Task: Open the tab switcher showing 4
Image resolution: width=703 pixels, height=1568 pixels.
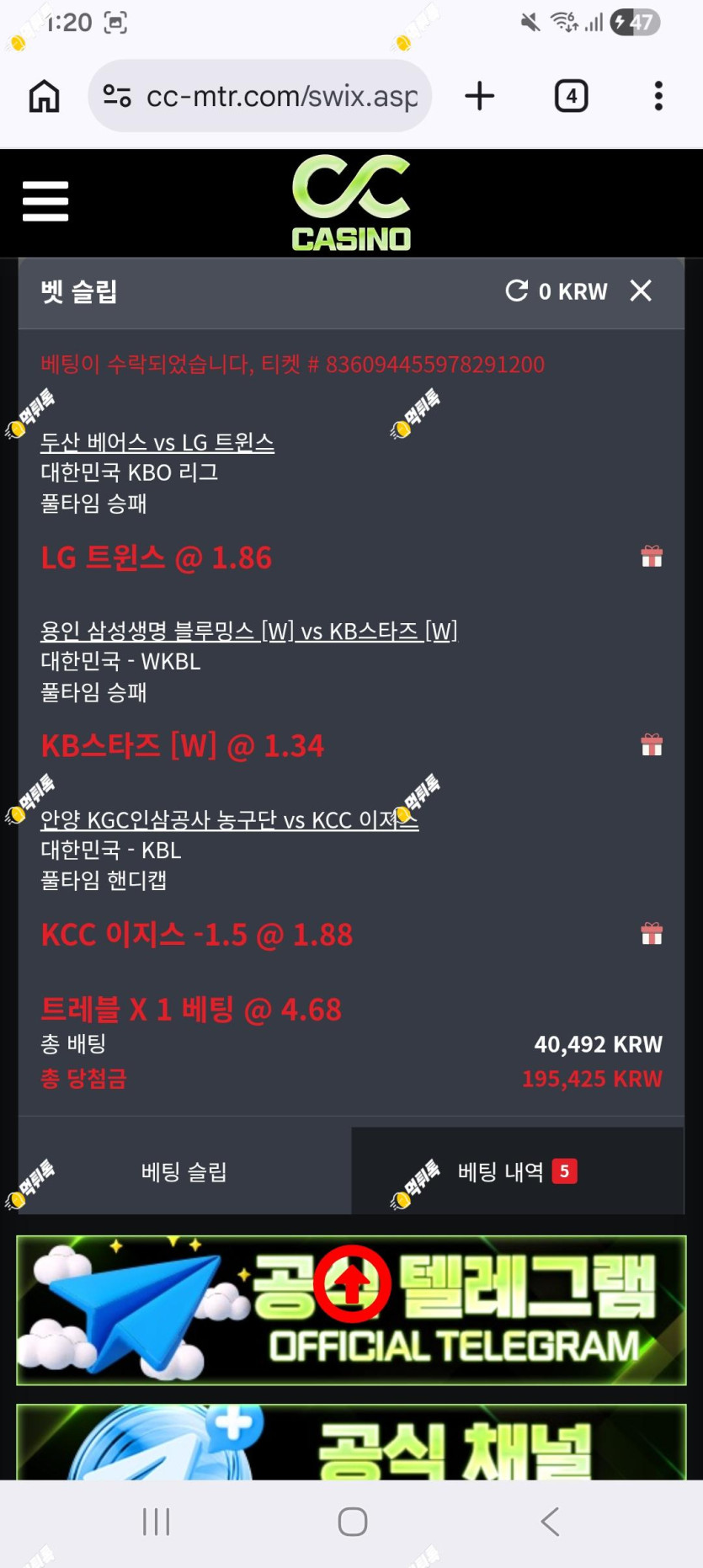Action: click(571, 96)
